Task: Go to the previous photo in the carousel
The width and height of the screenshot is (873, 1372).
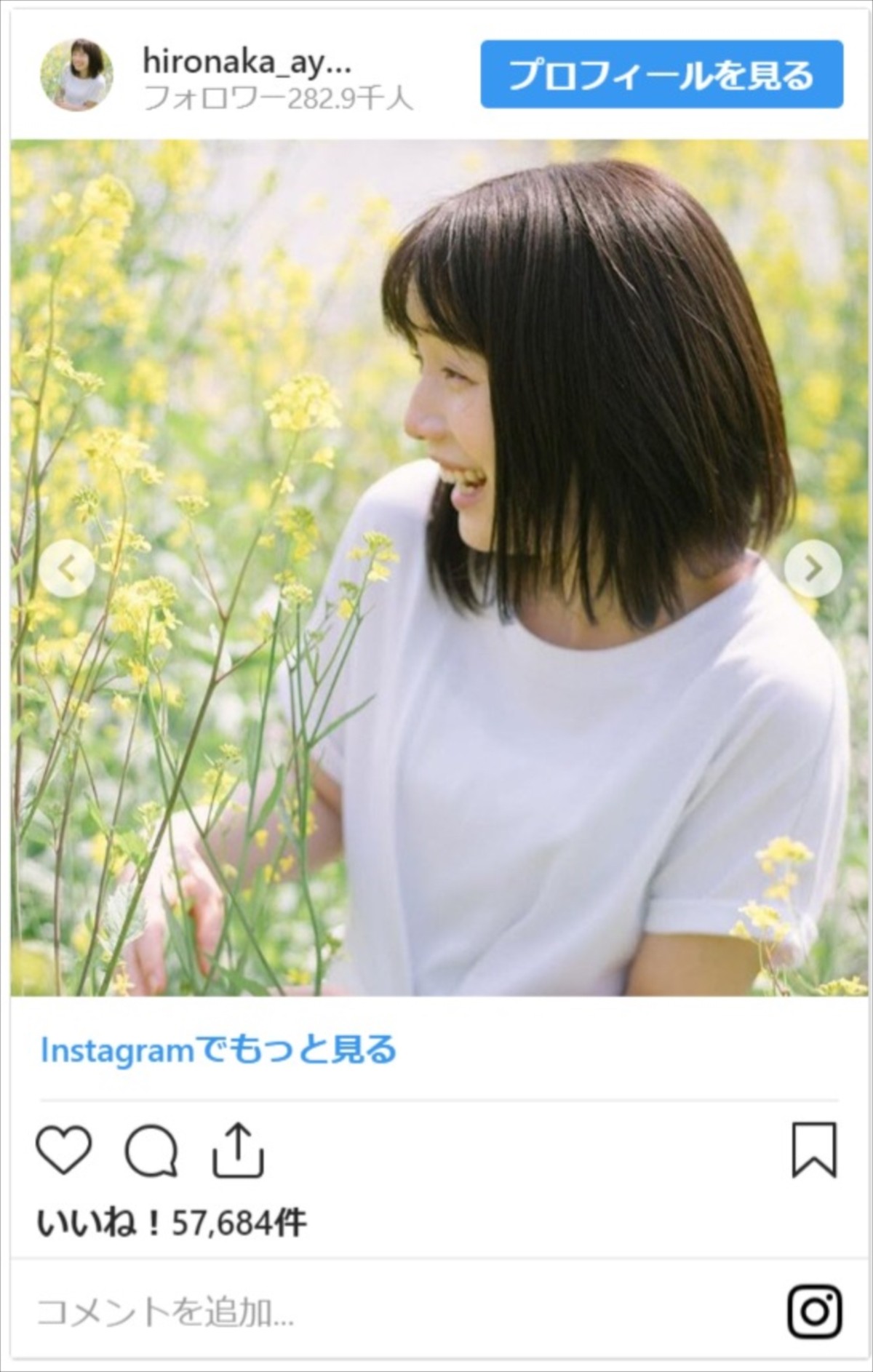Action: point(67,568)
